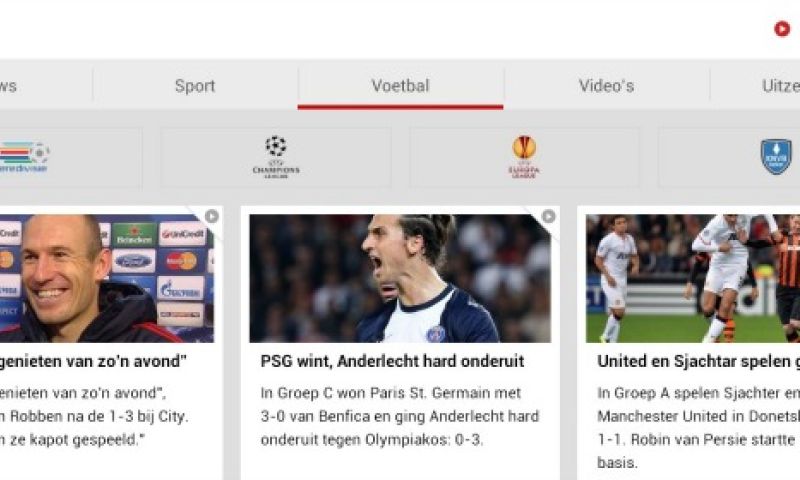Open the KNVB competition section
800x480 pixels.
775,157
